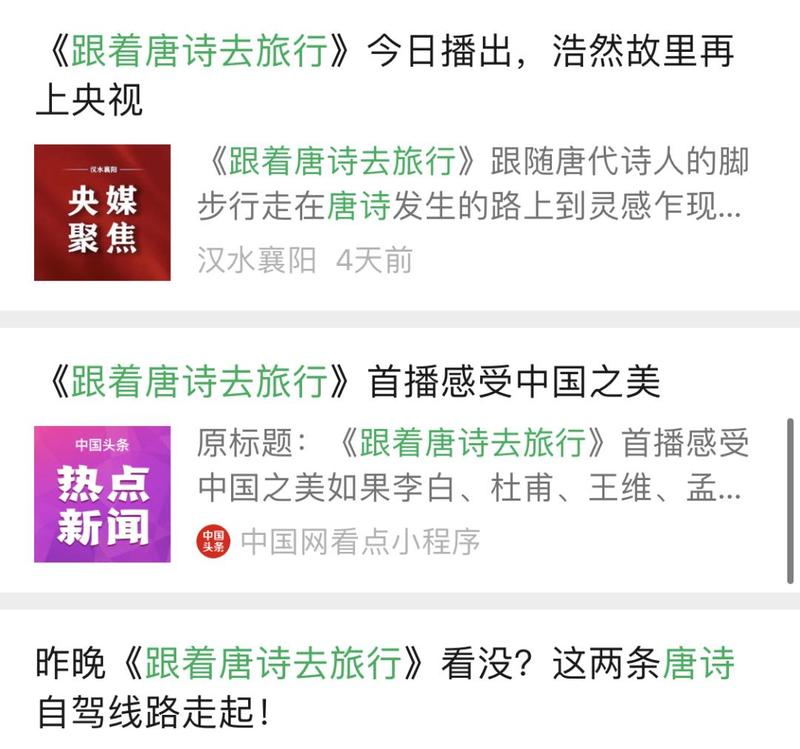Open the 中国网看点小程序 source
Screen dimensions: 800x749
(359, 542)
